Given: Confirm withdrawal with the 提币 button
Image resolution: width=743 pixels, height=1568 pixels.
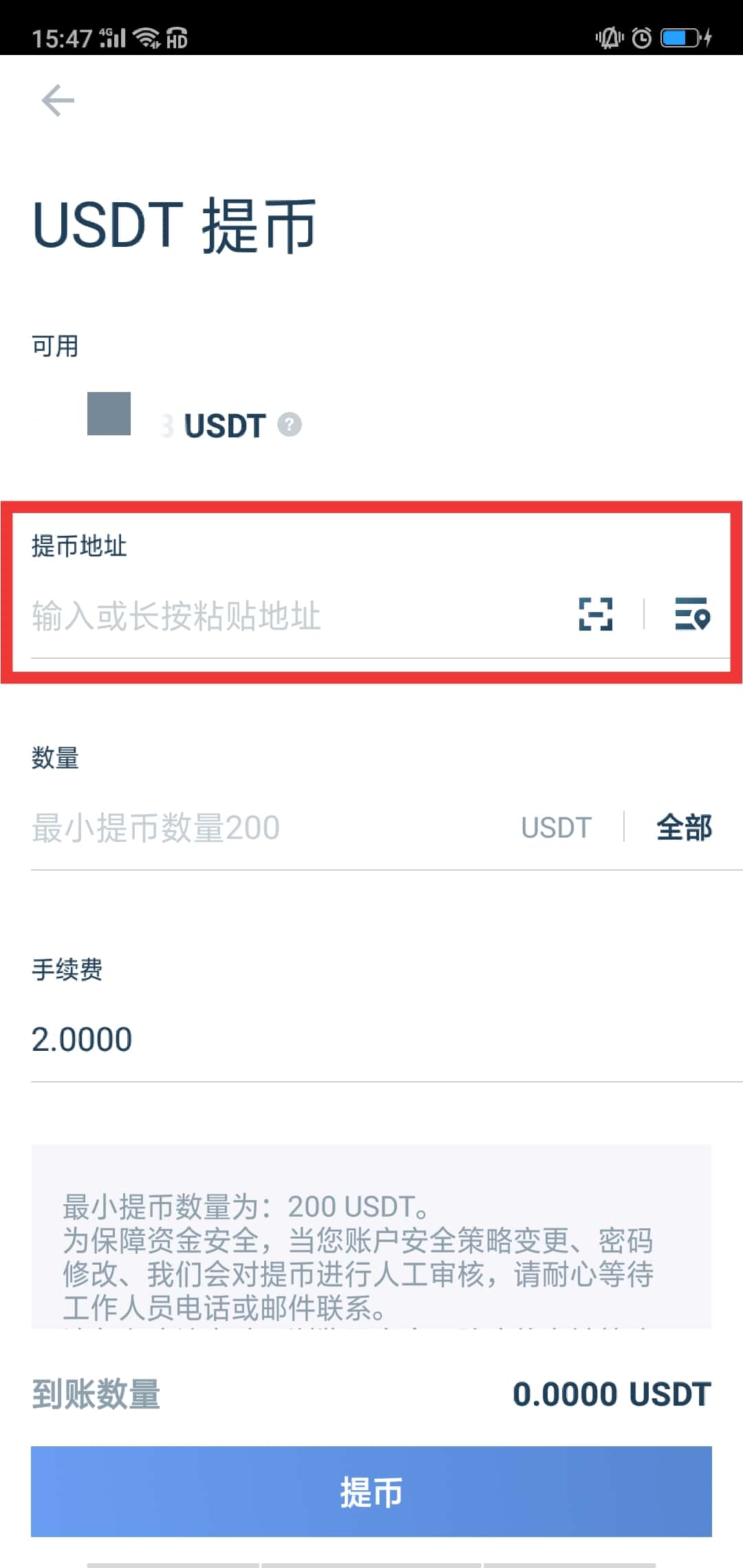Looking at the screenshot, I should click(x=371, y=1492).
